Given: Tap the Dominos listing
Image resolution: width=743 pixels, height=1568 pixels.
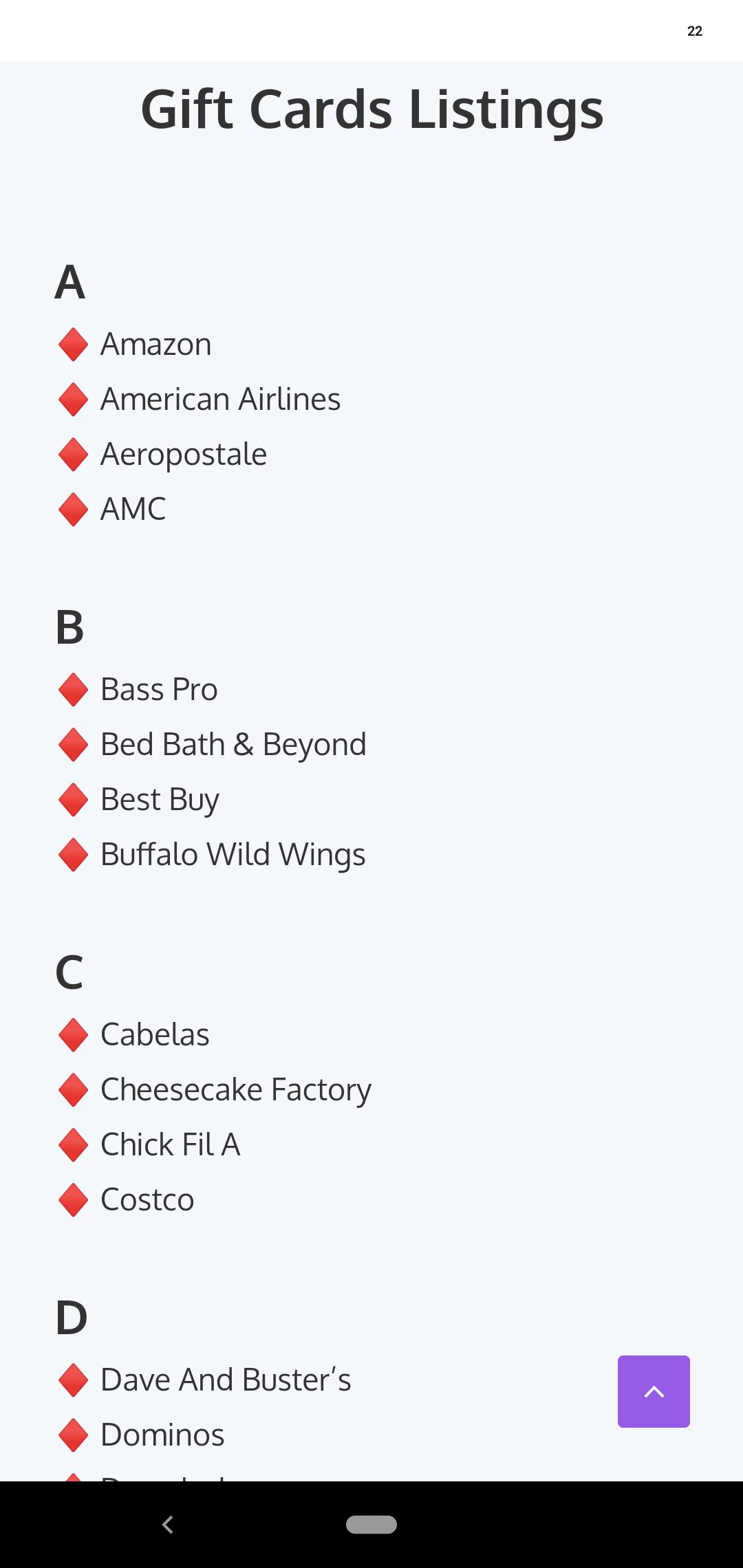Looking at the screenshot, I should pyautogui.click(x=162, y=1435).
